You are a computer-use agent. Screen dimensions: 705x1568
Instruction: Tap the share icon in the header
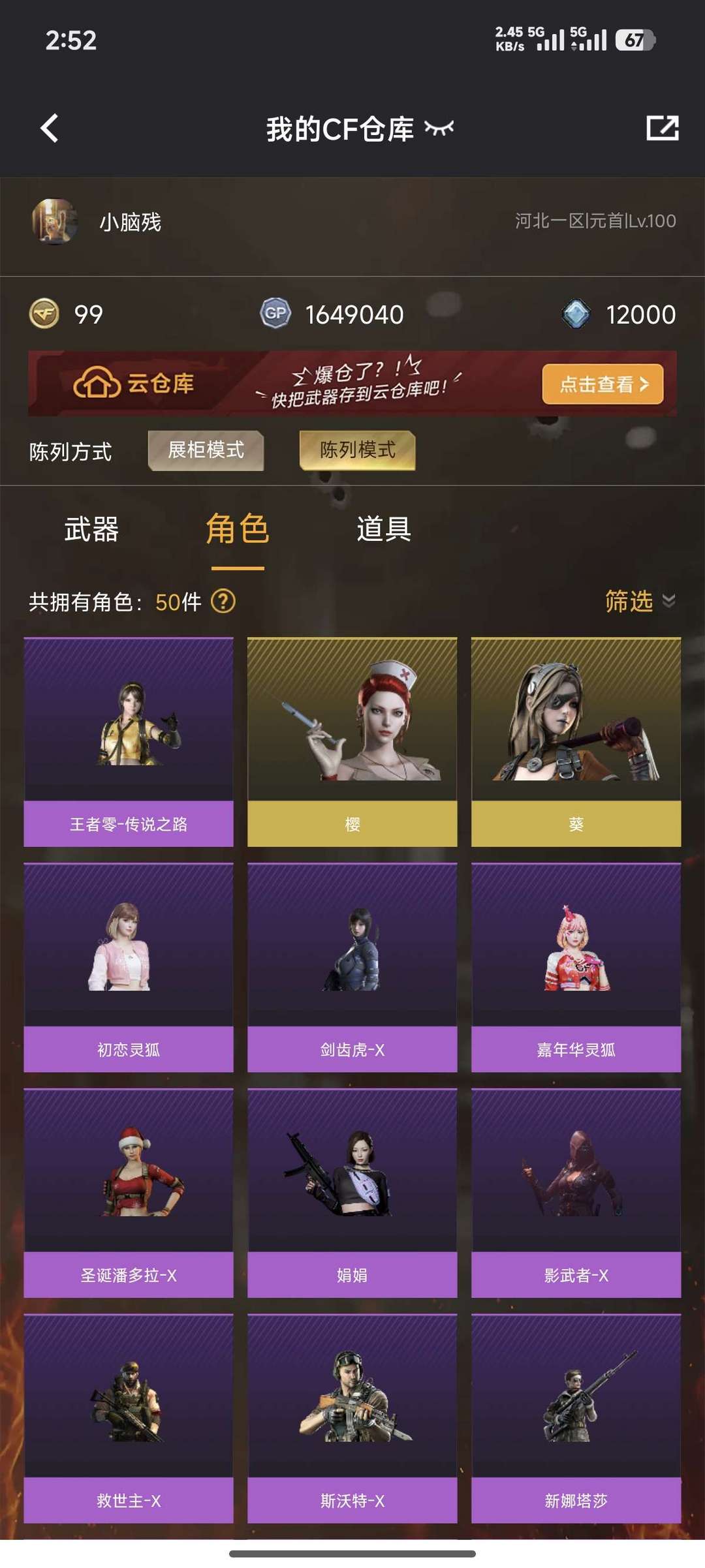point(662,128)
